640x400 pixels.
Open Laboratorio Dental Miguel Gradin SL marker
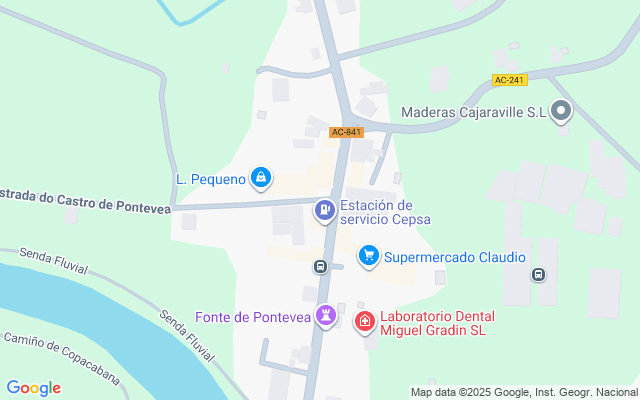tap(366, 321)
